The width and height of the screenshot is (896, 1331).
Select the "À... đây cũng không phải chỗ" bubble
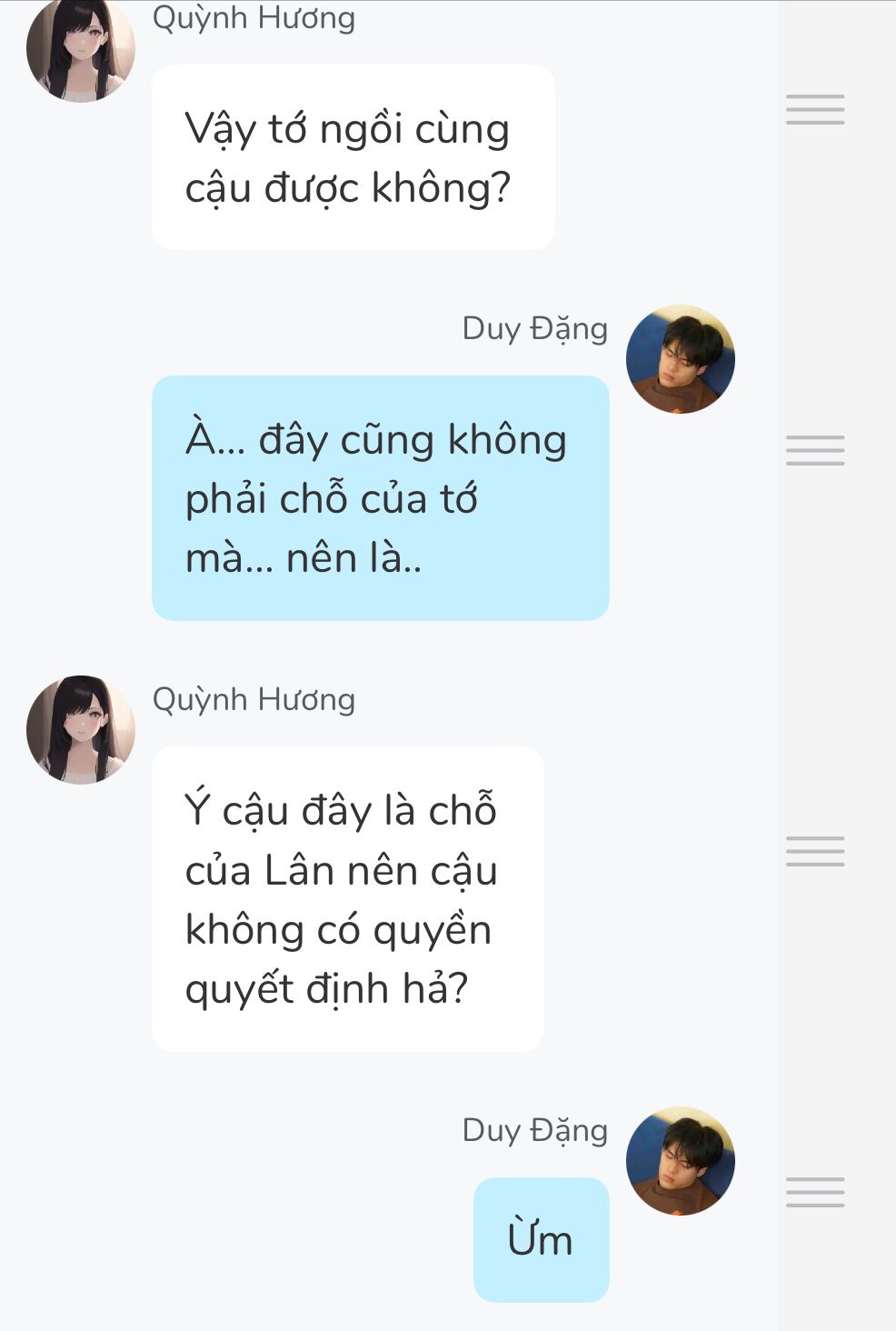point(380,498)
